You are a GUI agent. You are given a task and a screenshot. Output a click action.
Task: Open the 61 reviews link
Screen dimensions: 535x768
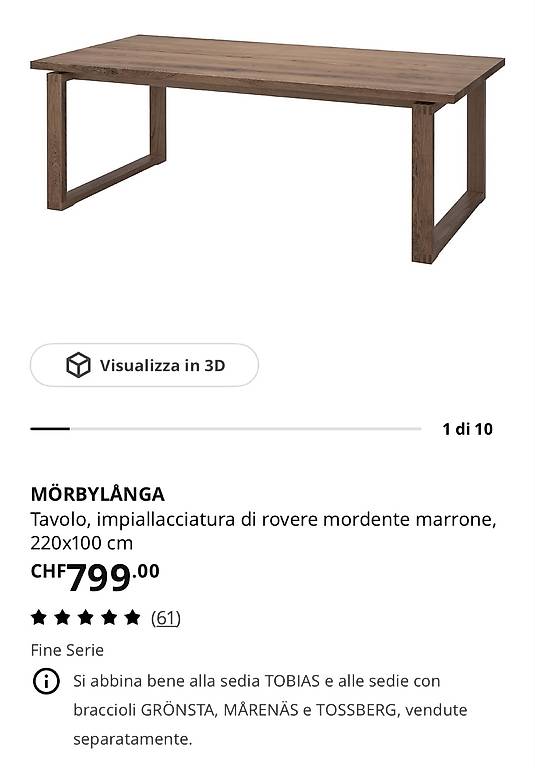point(166,618)
